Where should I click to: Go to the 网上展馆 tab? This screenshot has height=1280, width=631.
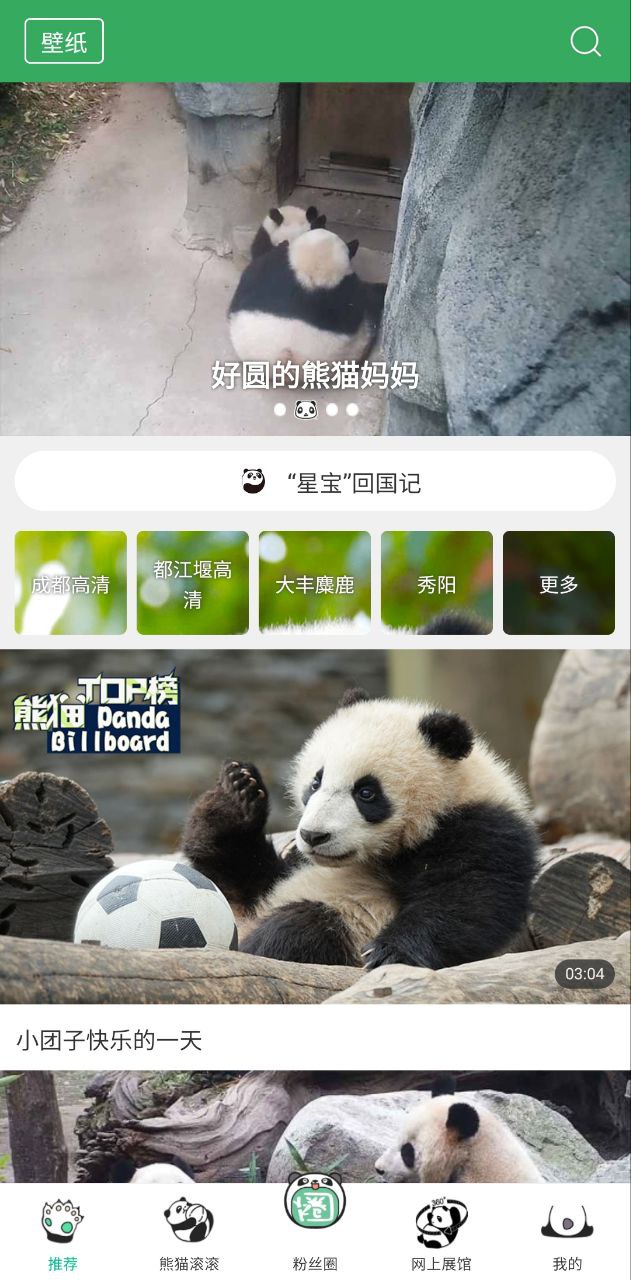coord(441,1233)
